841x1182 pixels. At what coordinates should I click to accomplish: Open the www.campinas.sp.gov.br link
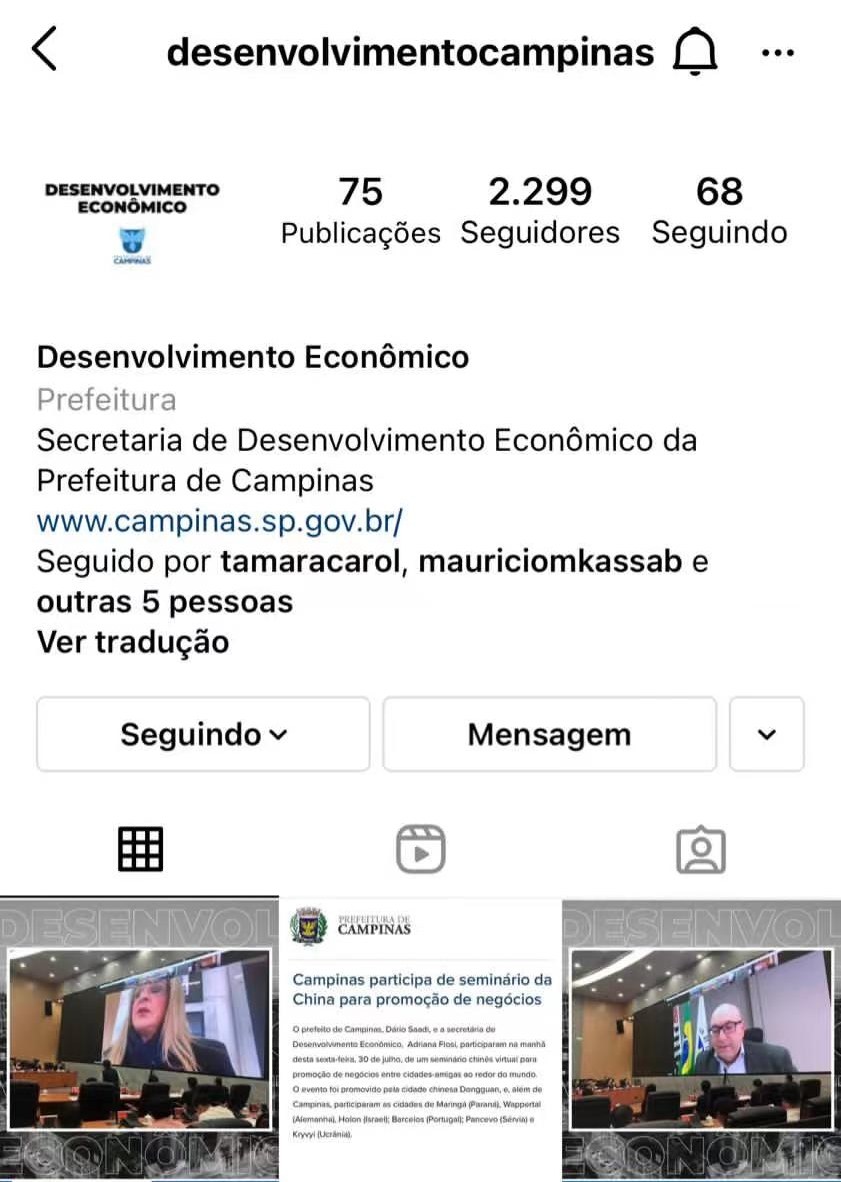(219, 521)
